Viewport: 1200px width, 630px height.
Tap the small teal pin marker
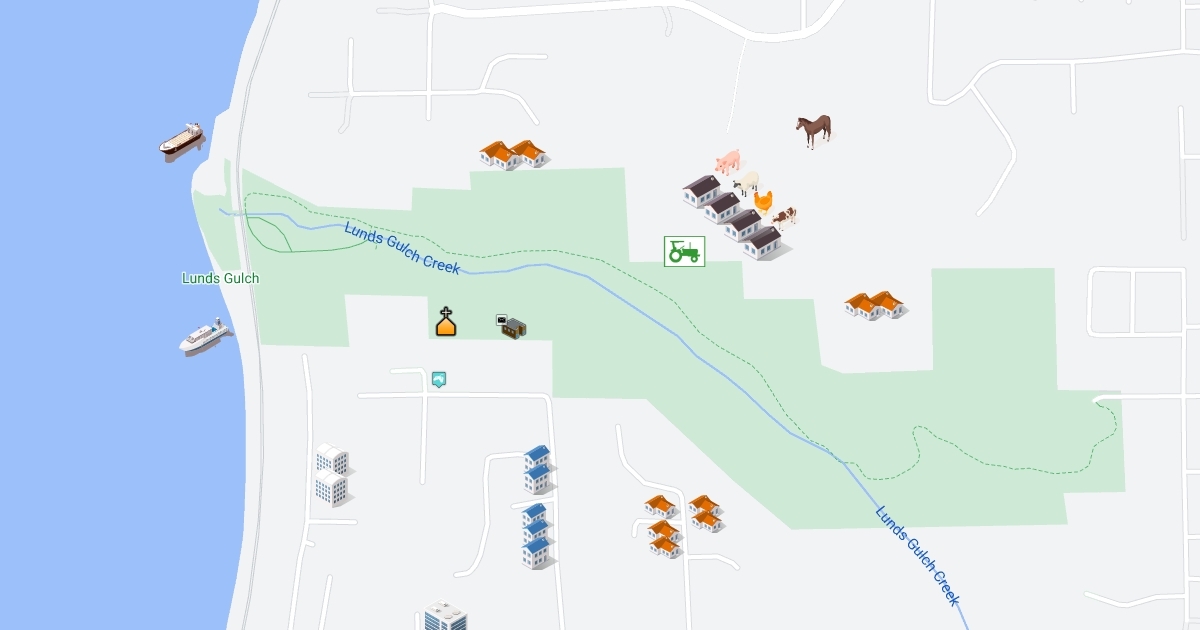click(x=438, y=379)
